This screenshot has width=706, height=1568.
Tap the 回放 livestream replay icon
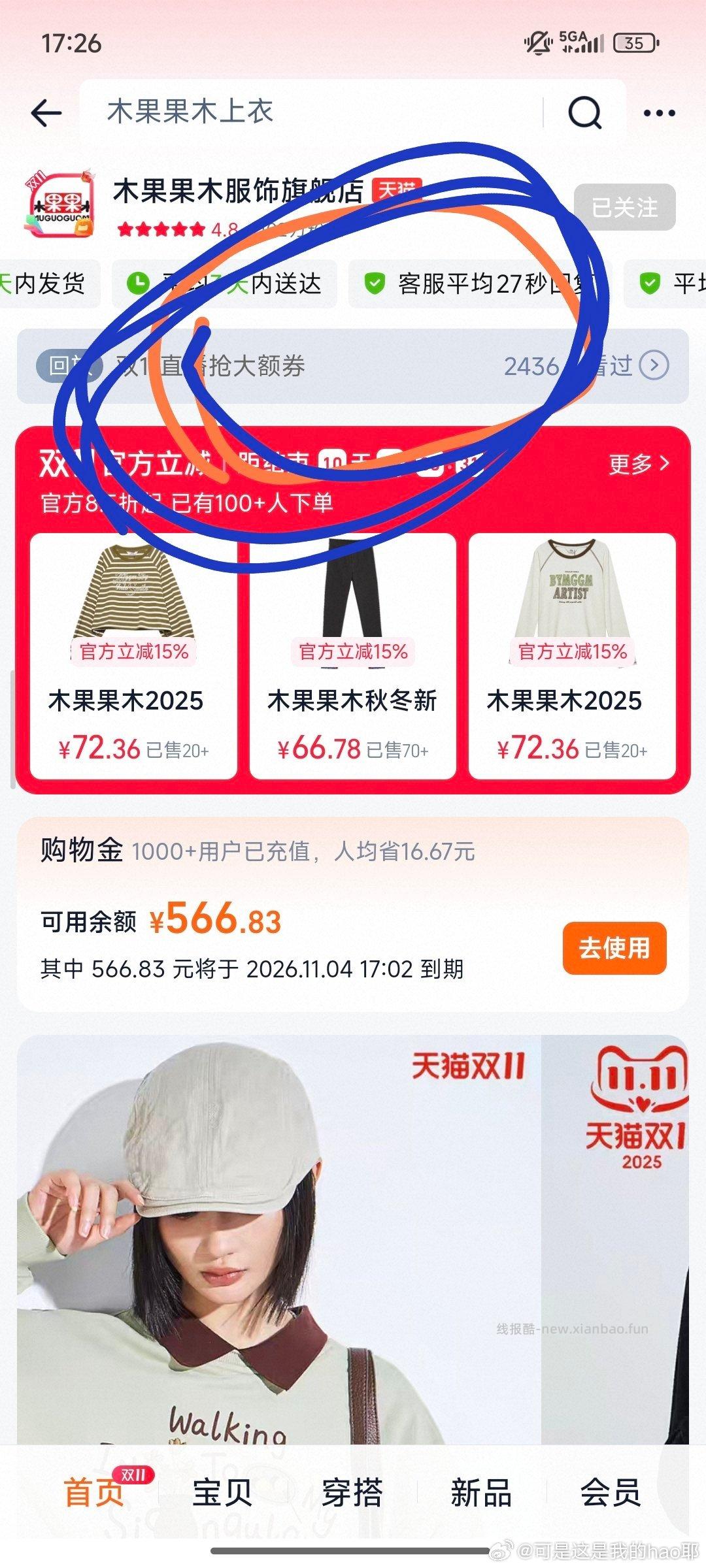72,367
